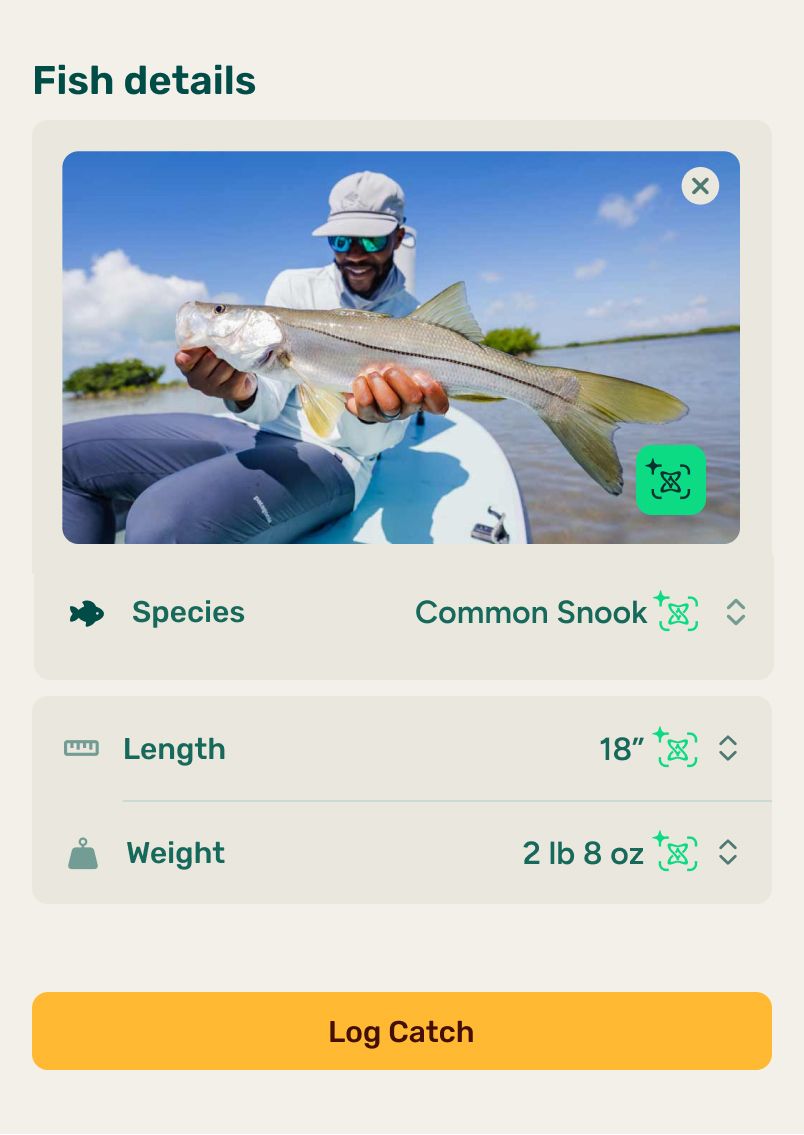Log Catch with the yellow button
Screen dimensions: 804x1135
click(x=402, y=1031)
